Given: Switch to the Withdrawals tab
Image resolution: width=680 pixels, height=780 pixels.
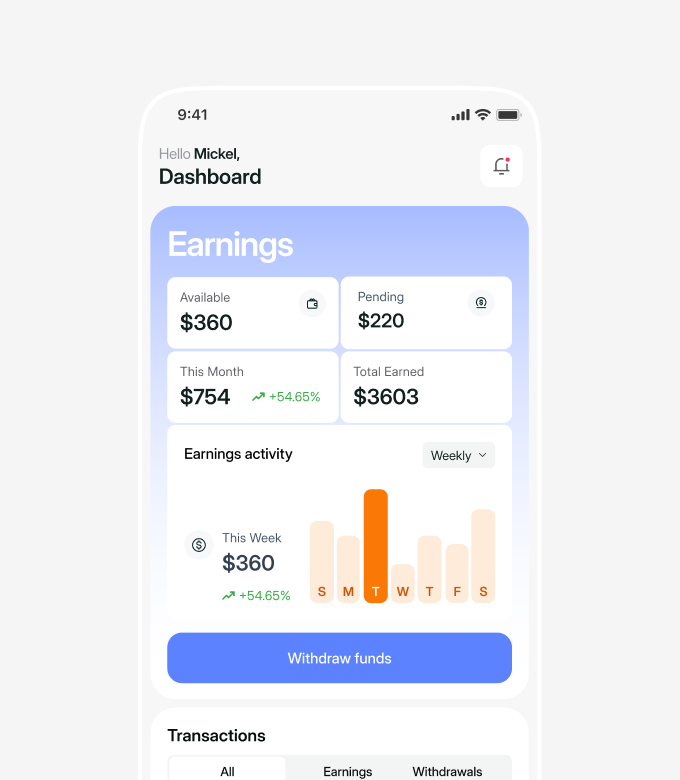Looking at the screenshot, I should coord(447,771).
